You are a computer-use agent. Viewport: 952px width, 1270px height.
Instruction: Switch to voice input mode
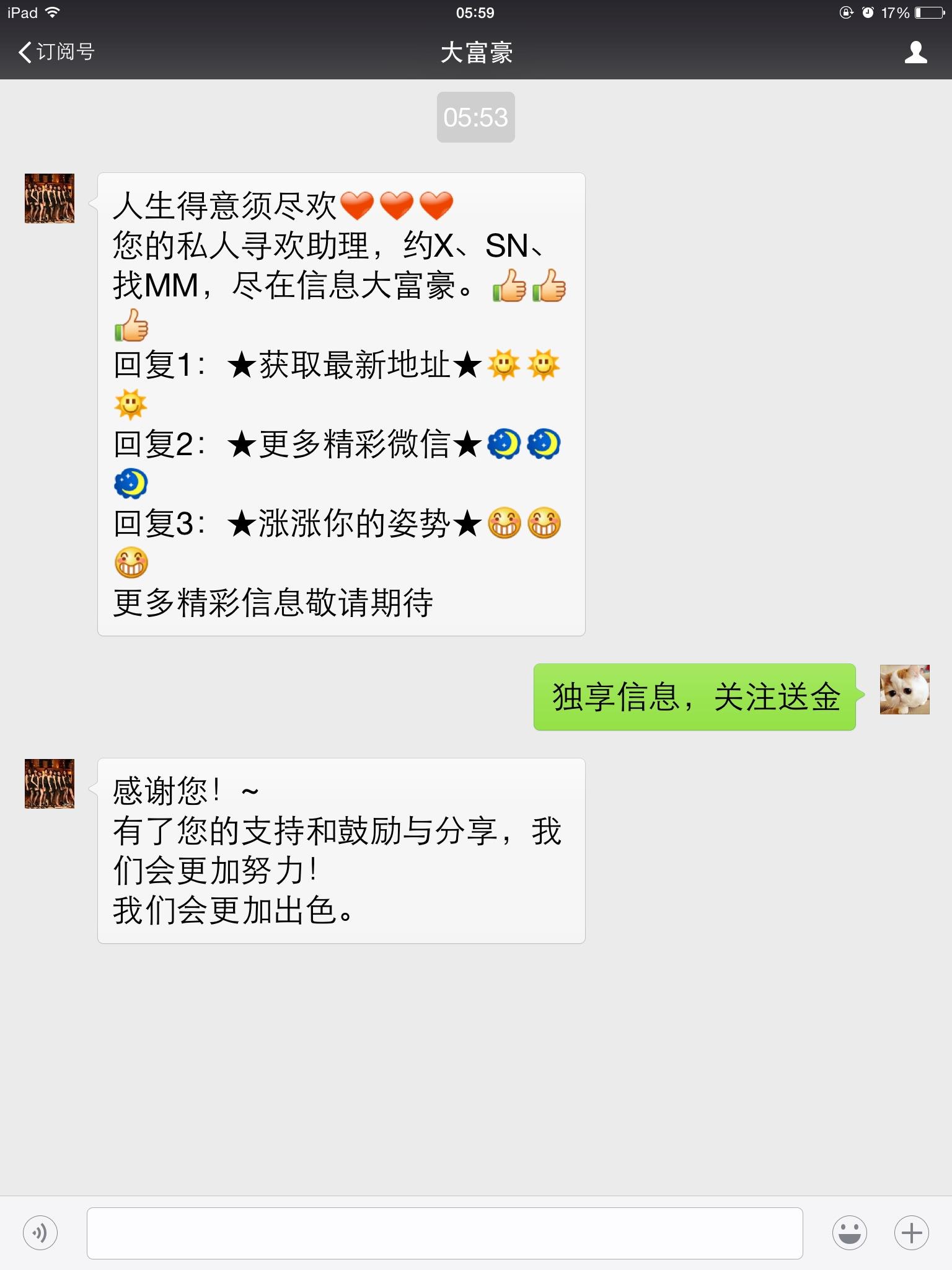[x=40, y=1233]
